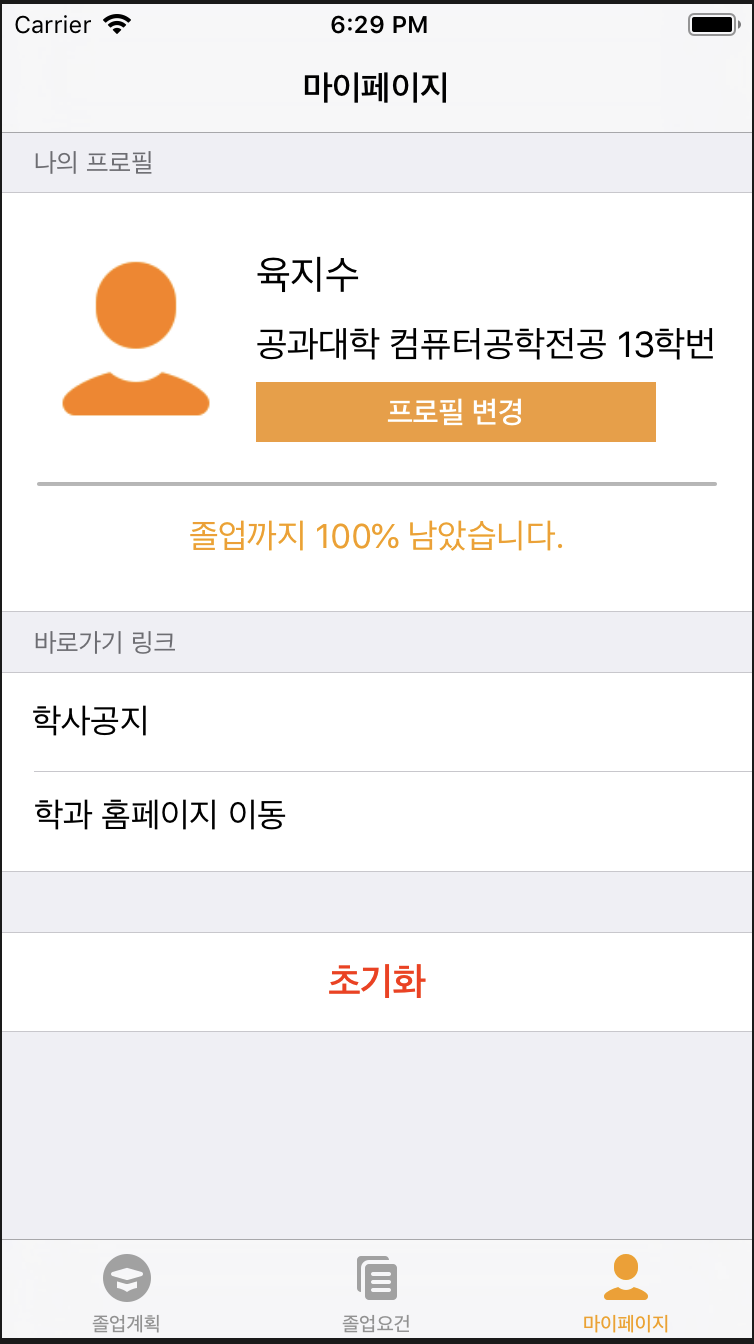754x1344 pixels.
Task: Open the 학사공지 row
Action: (377, 722)
